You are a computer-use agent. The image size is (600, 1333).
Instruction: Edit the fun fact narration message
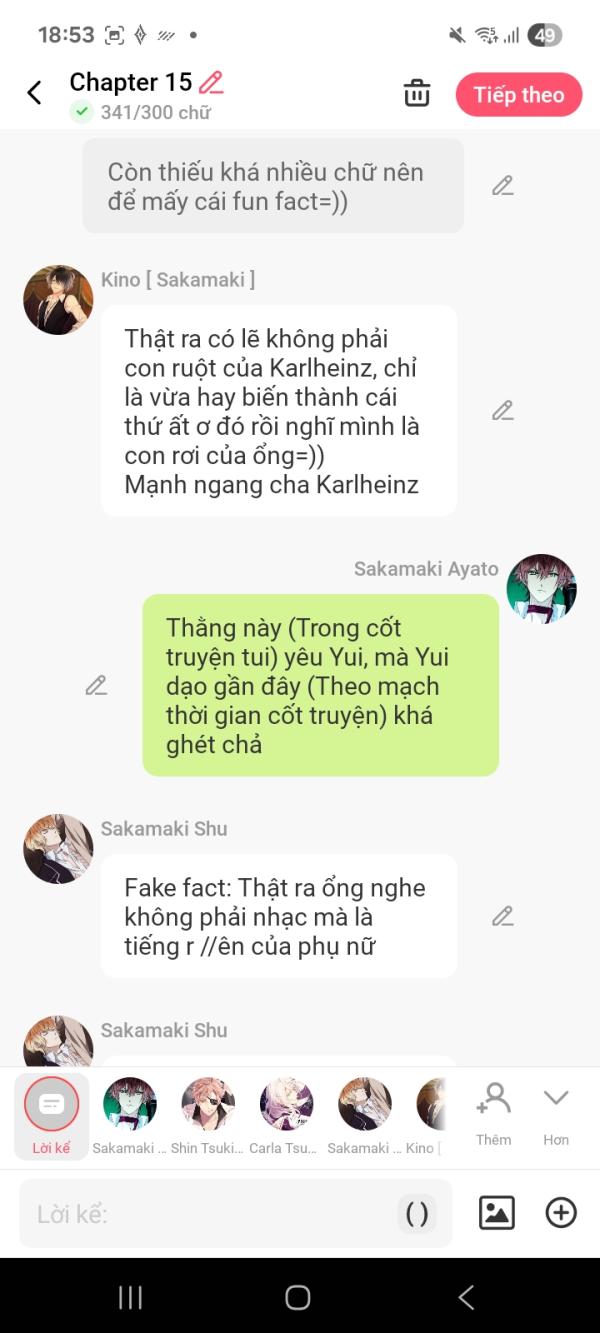pos(502,186)
